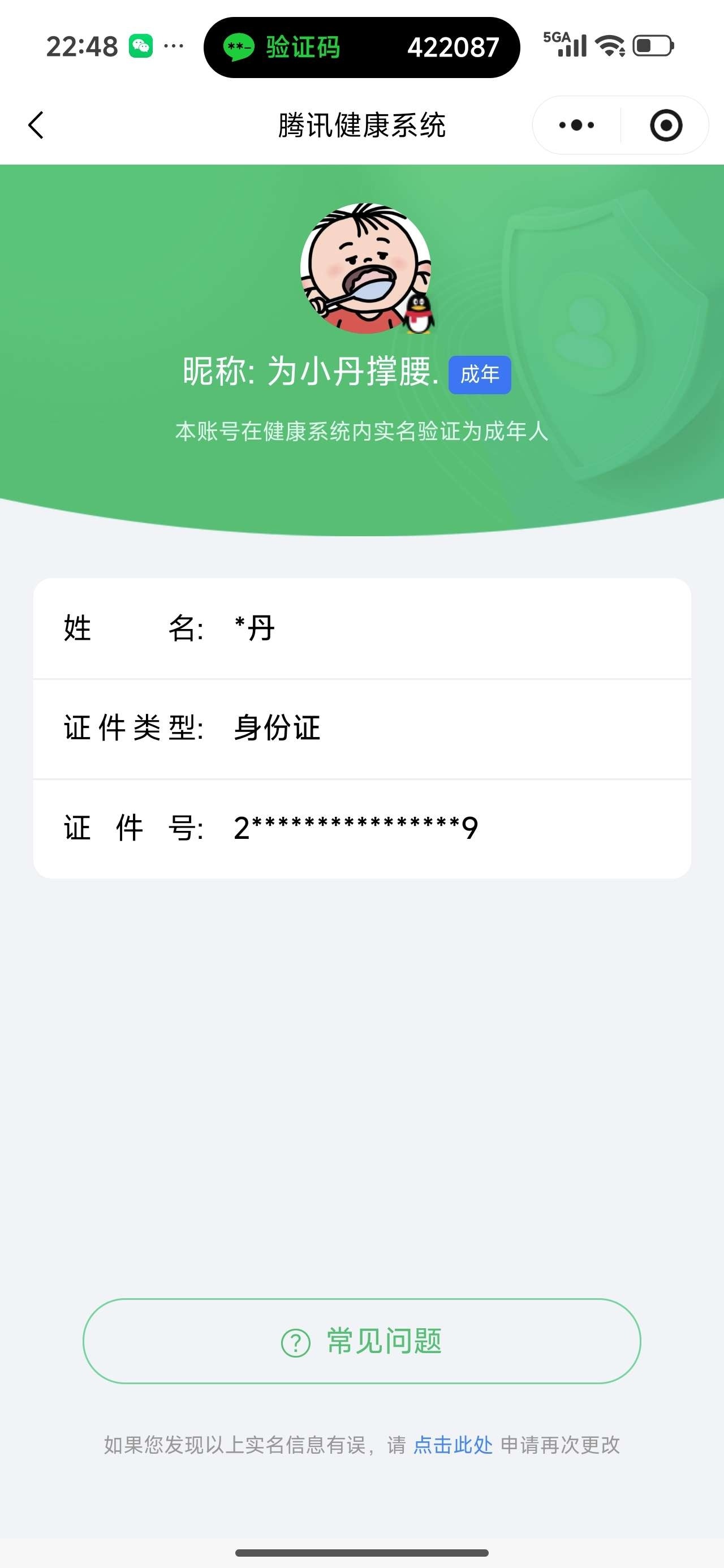Tap the 腾讯健康系统 title text
Image resolution: width=724 pixels, height=1568 pixels.
click(361, 125)
